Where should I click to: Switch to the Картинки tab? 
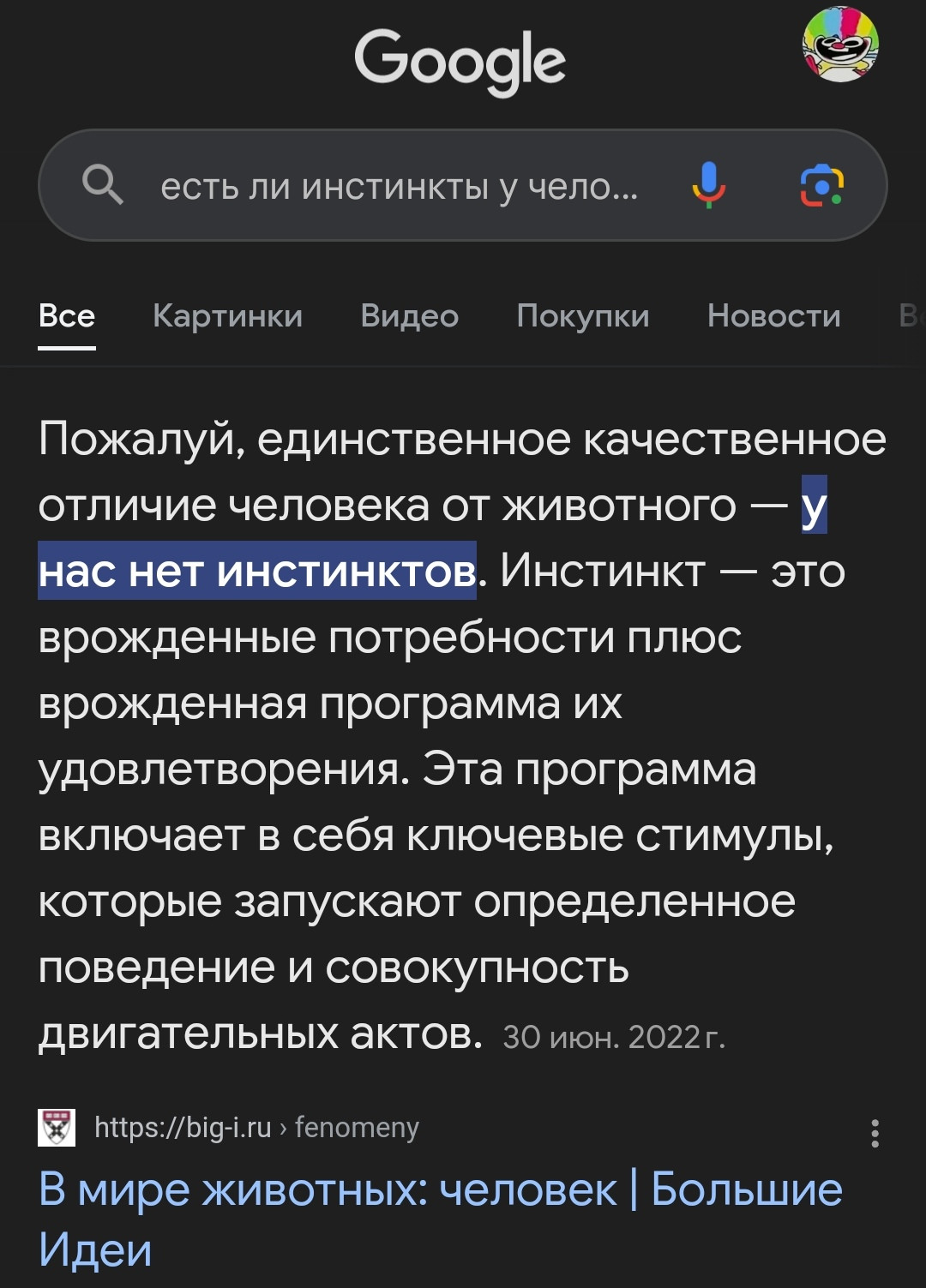click(227, 316)
